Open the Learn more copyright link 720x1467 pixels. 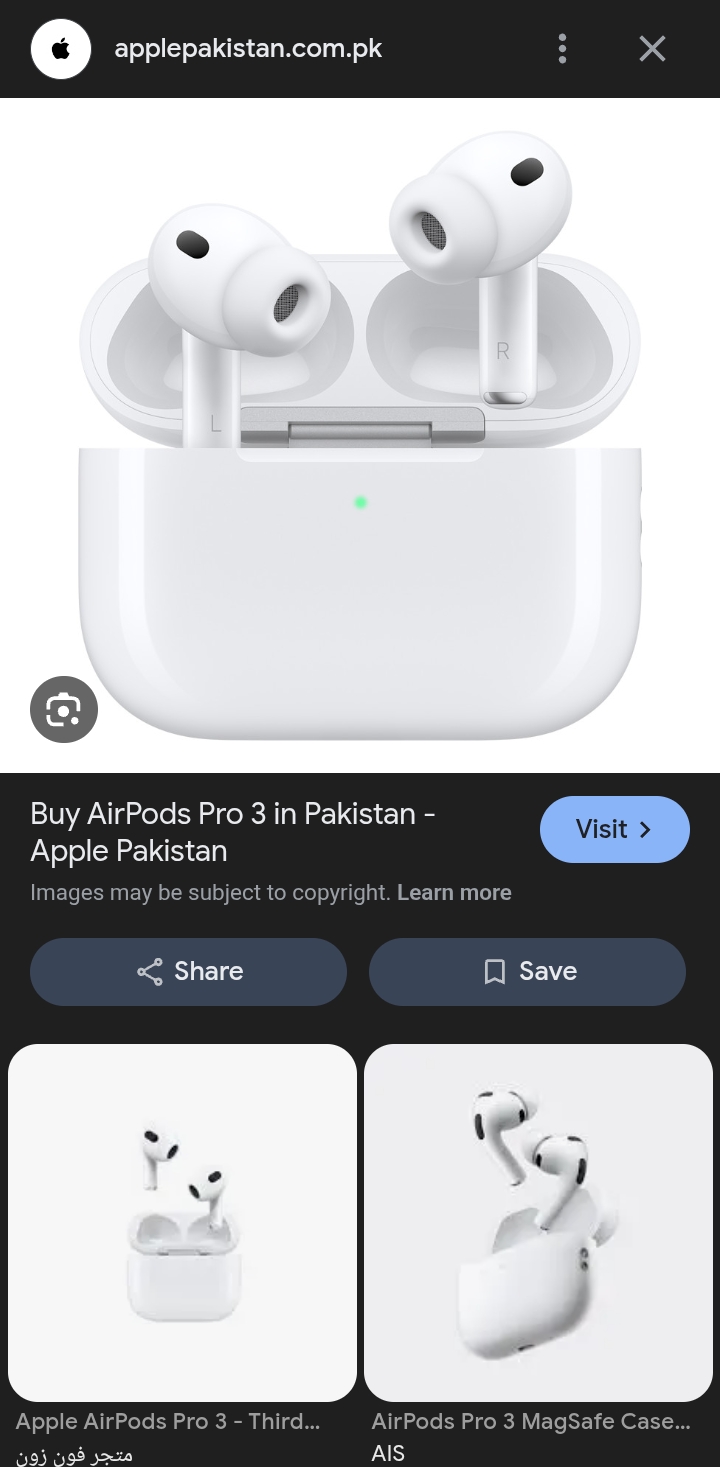pyautogui.click(x=454, y=892)
